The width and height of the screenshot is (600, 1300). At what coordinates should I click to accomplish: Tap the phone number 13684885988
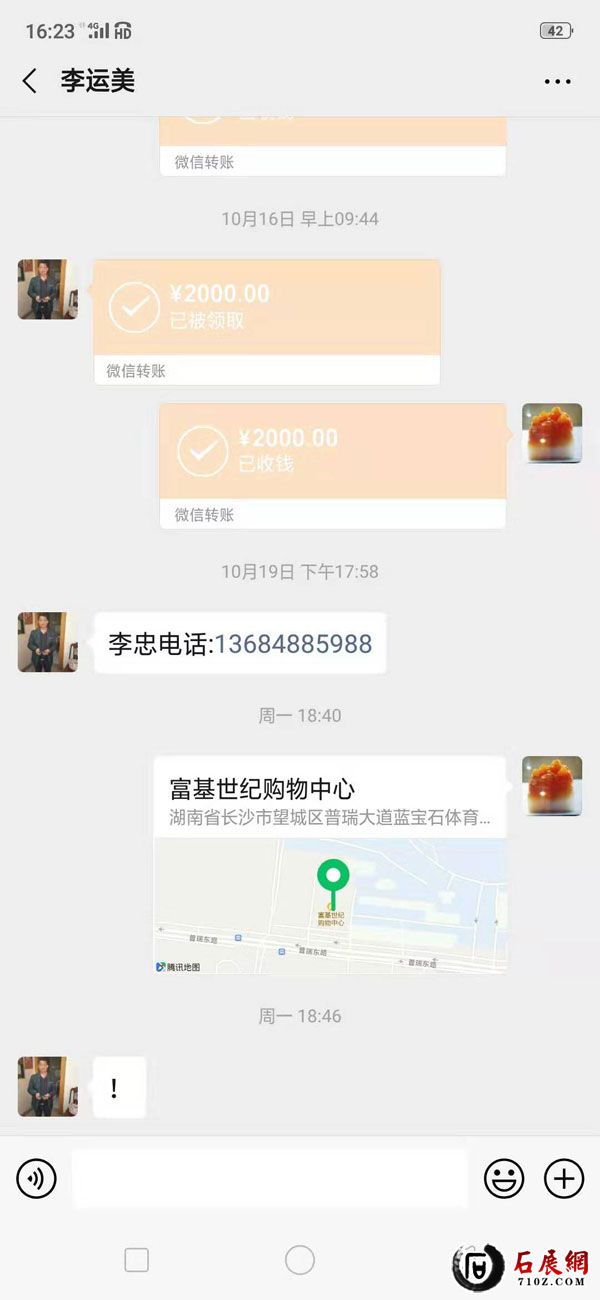(293, 644)
